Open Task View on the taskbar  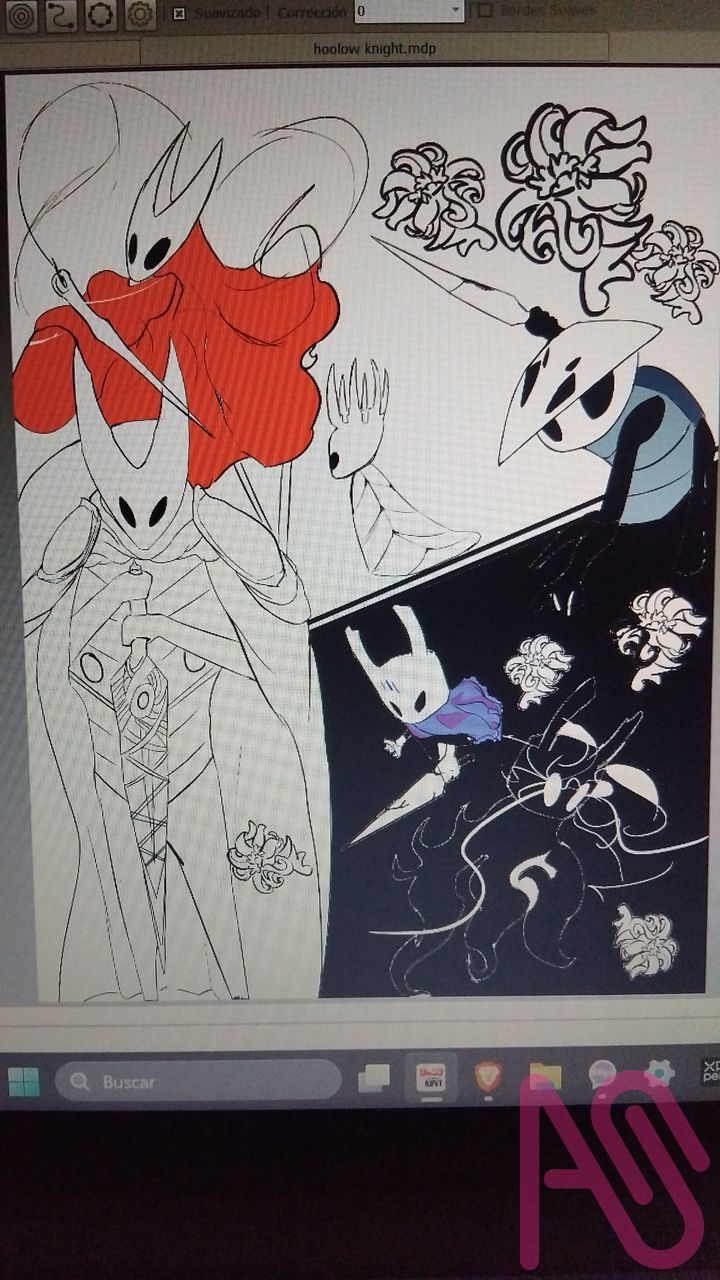point(374,1079)
